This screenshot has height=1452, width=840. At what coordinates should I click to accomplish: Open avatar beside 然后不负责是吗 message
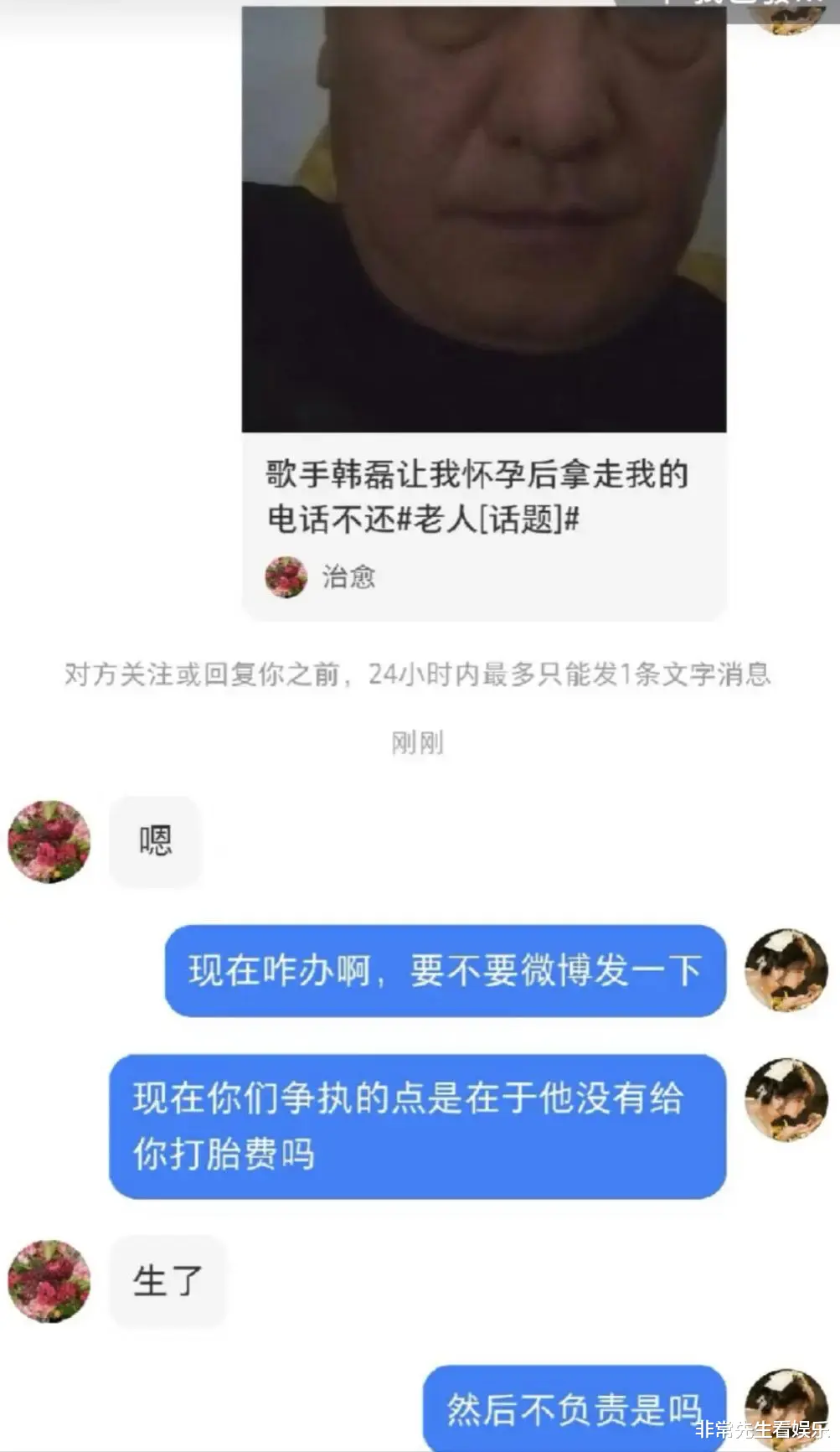click(786, 1408)
